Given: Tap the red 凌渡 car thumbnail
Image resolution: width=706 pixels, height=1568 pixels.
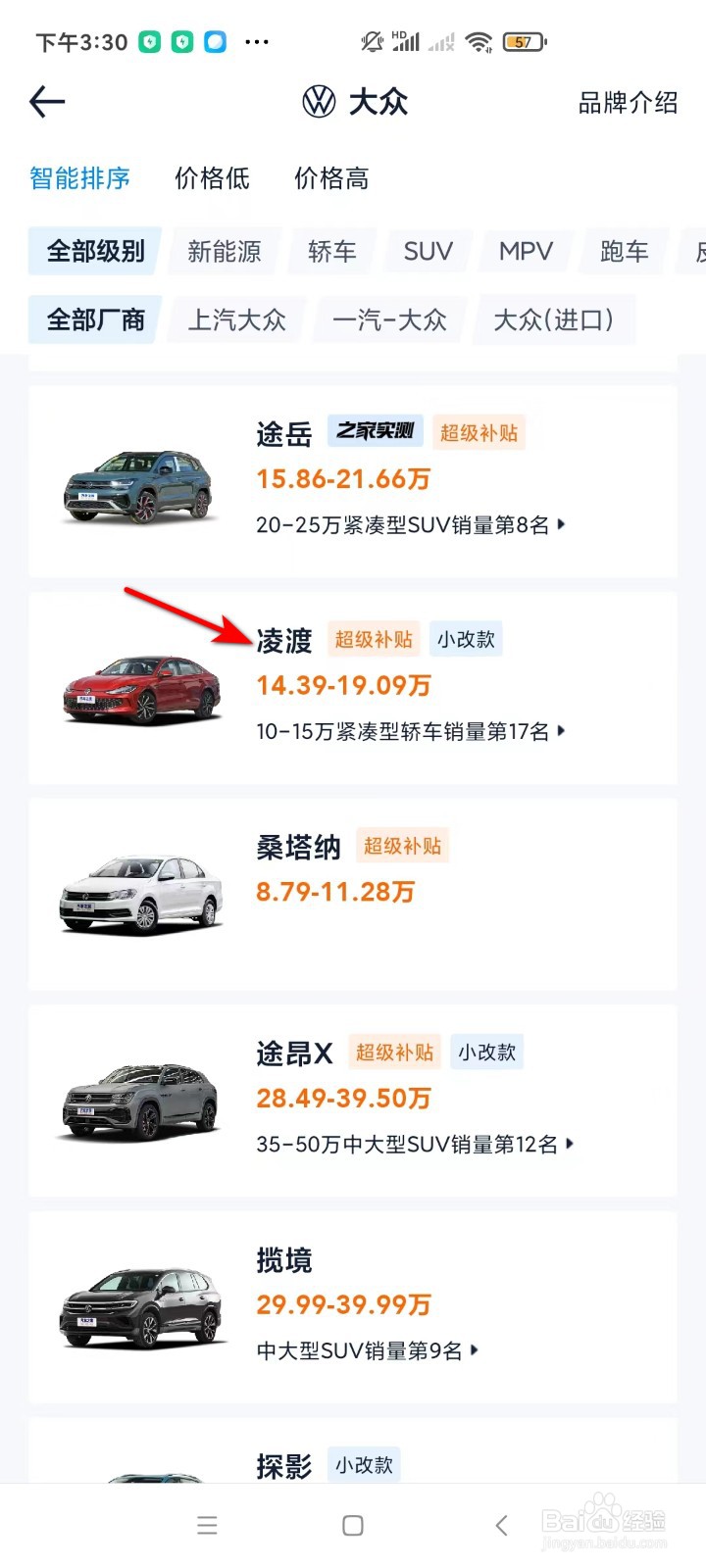Looking at the screenshot, I should (140, 686).
